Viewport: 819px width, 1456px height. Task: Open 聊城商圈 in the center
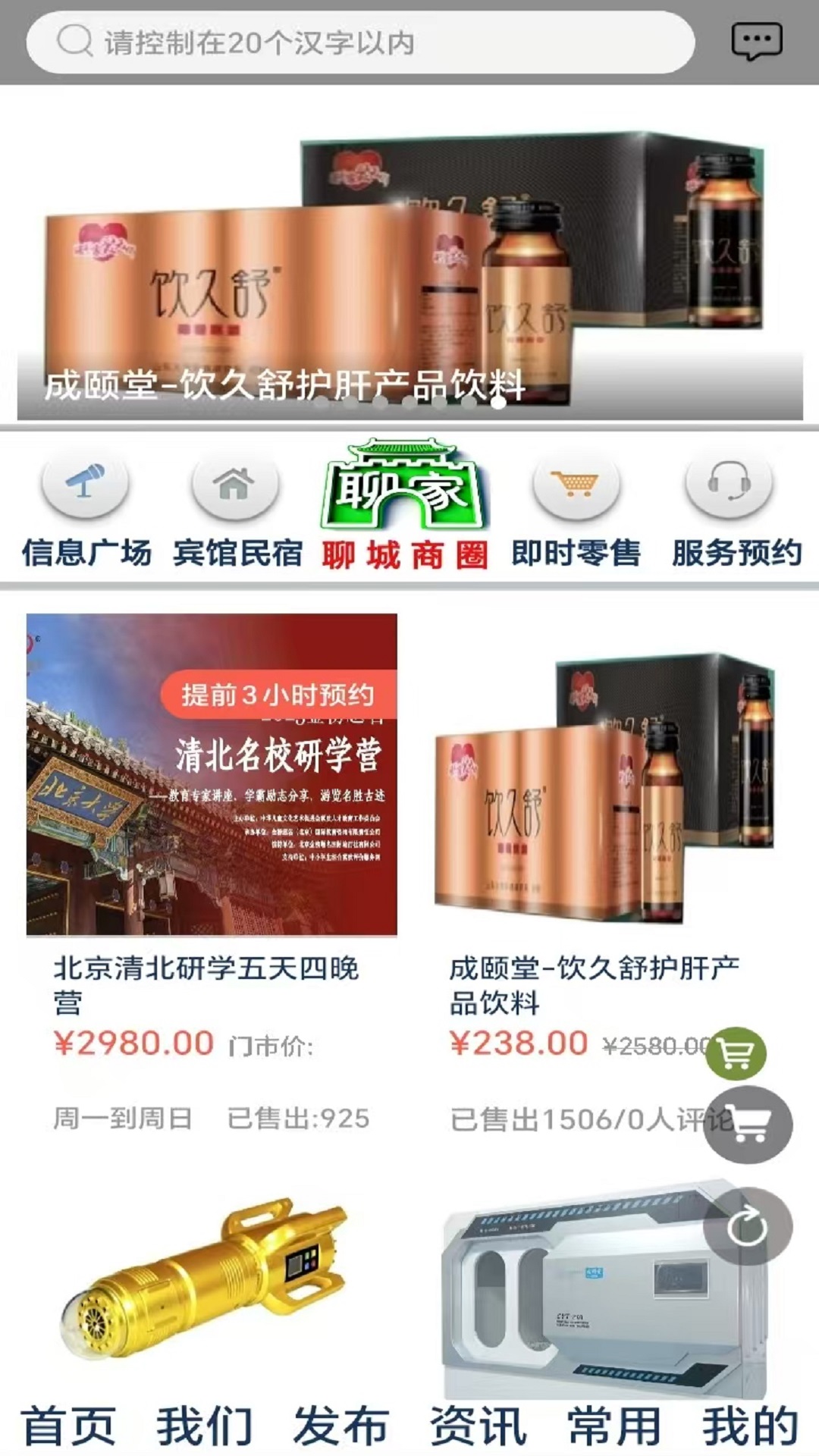point(404,504)
